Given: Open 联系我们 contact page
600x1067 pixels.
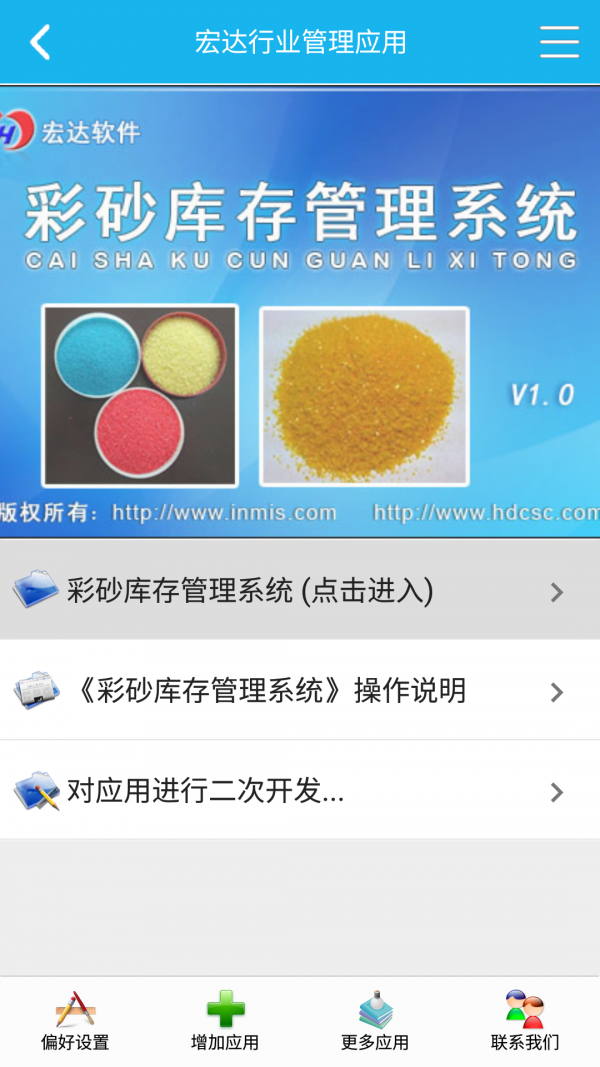Looking at the screenshot, I should click(525, 1021).
